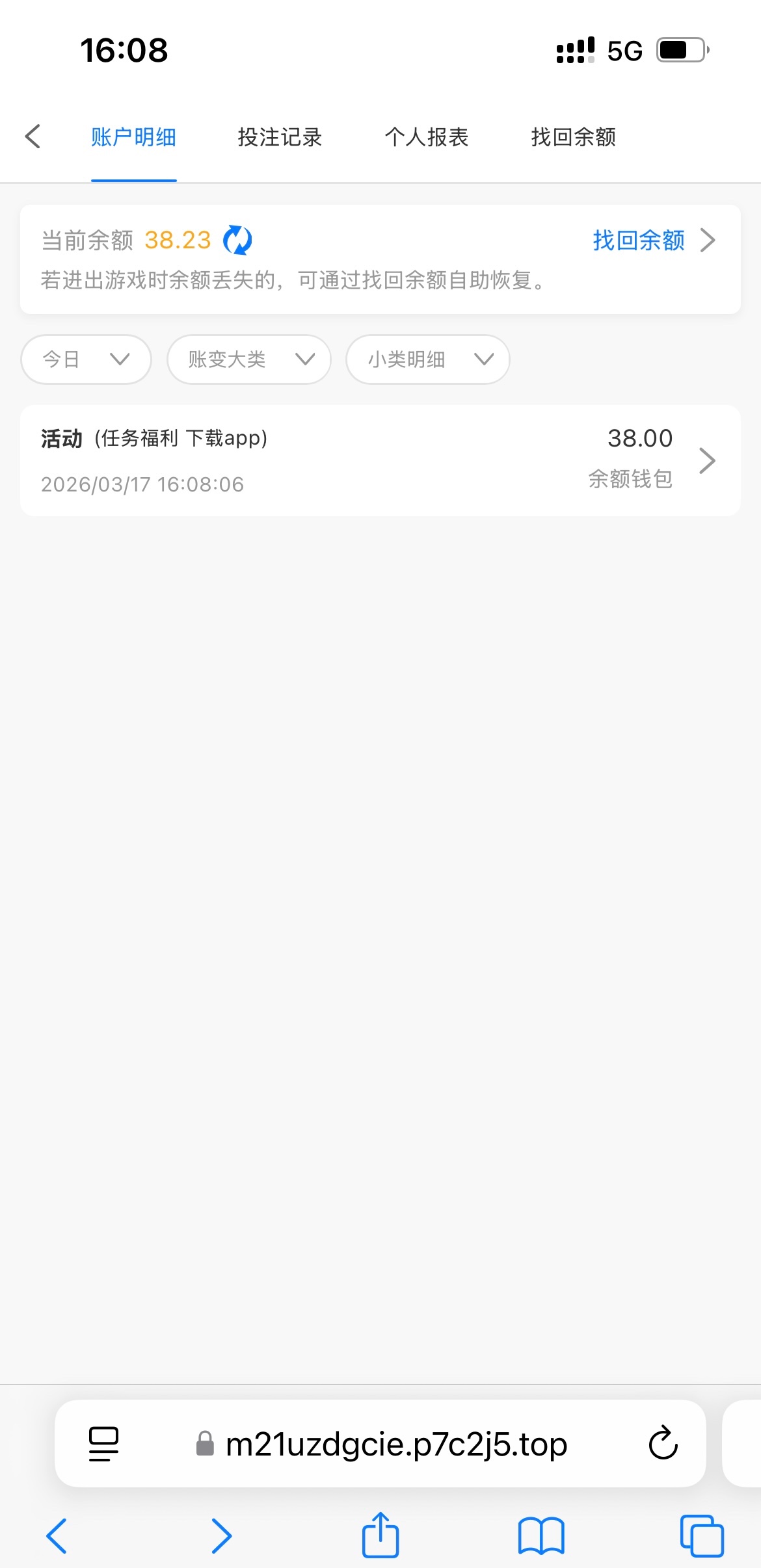Open Safari page settings menu icon
Screen dimensions: 761x1568
(103, 1444)
